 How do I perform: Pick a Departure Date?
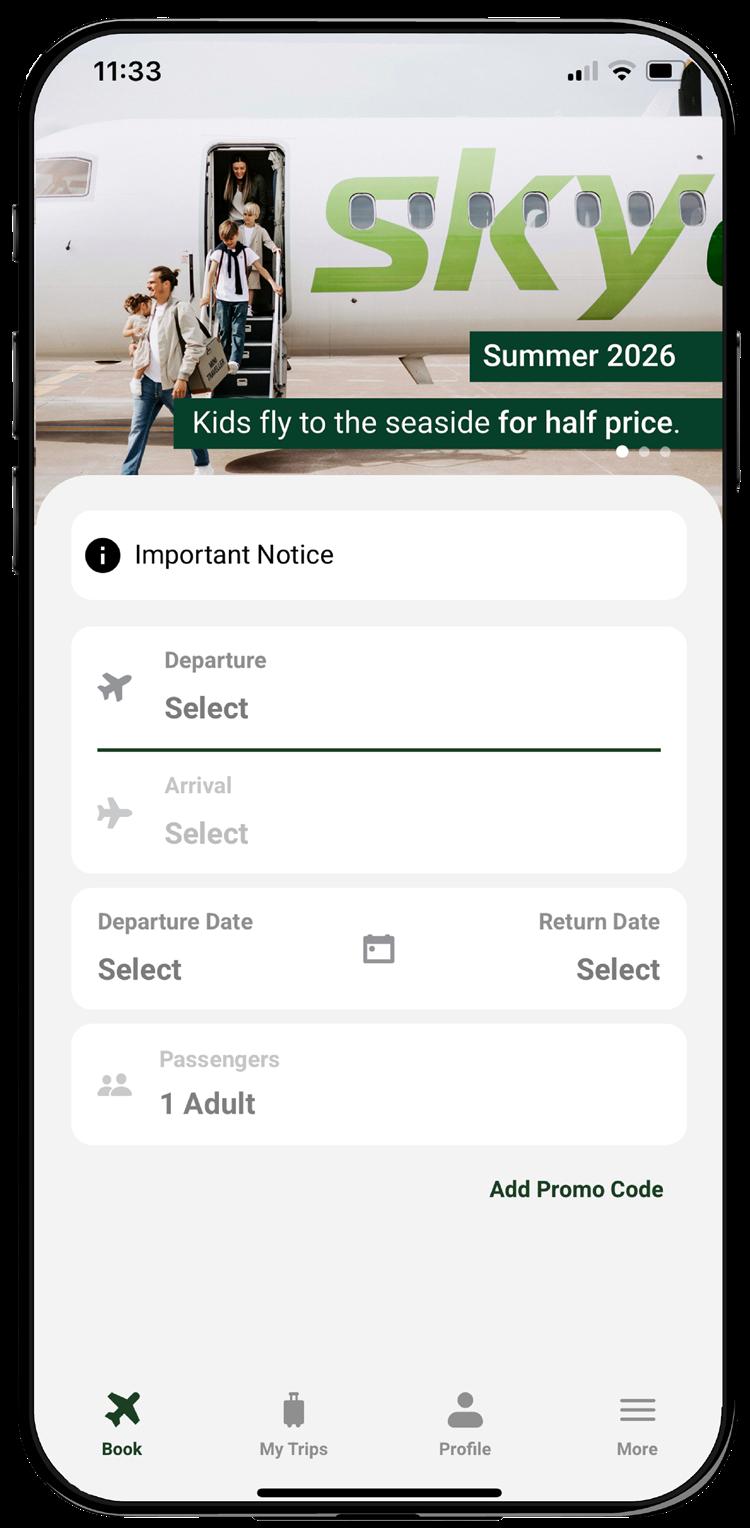176,948
